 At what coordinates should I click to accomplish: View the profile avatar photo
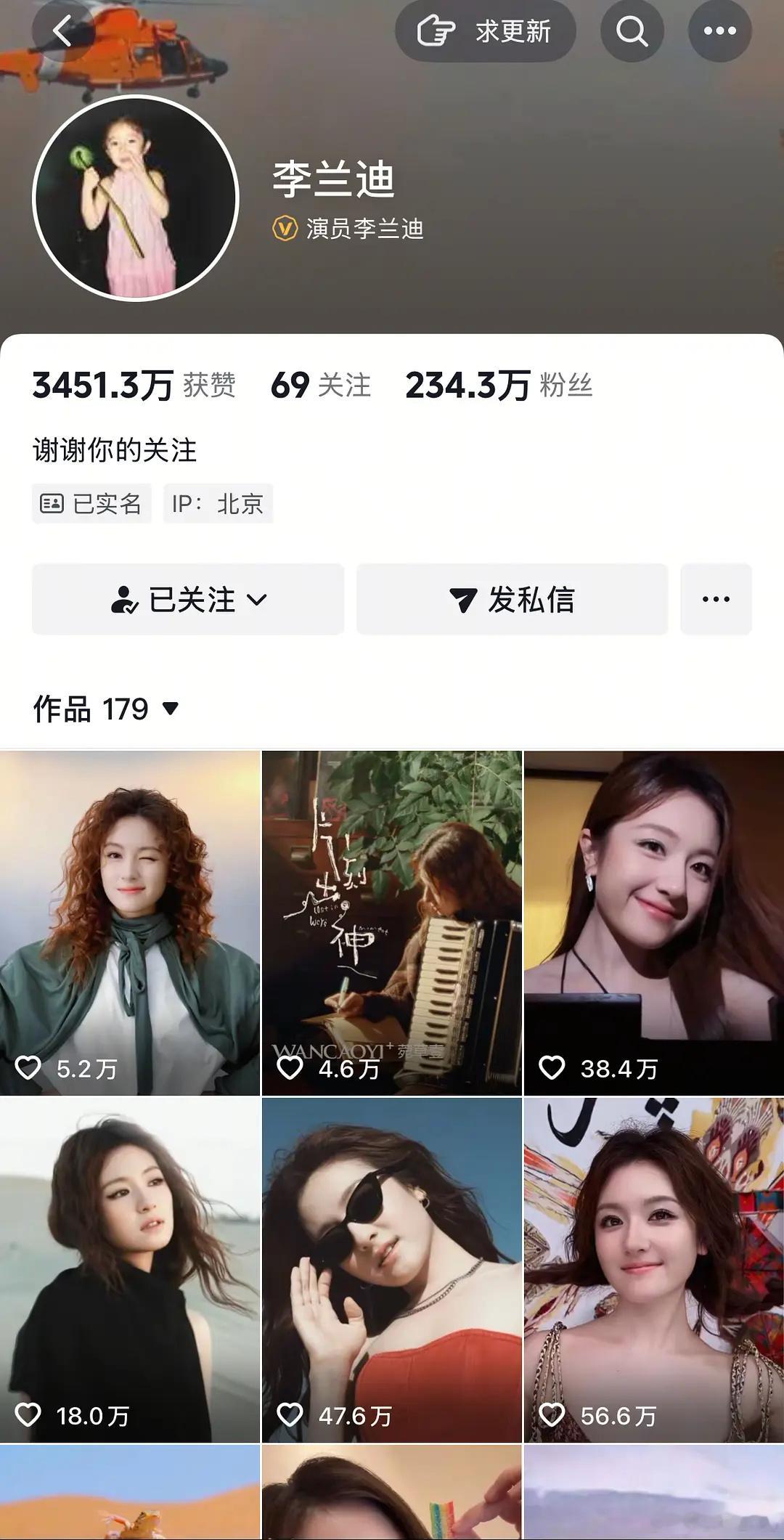pos(136,198)
